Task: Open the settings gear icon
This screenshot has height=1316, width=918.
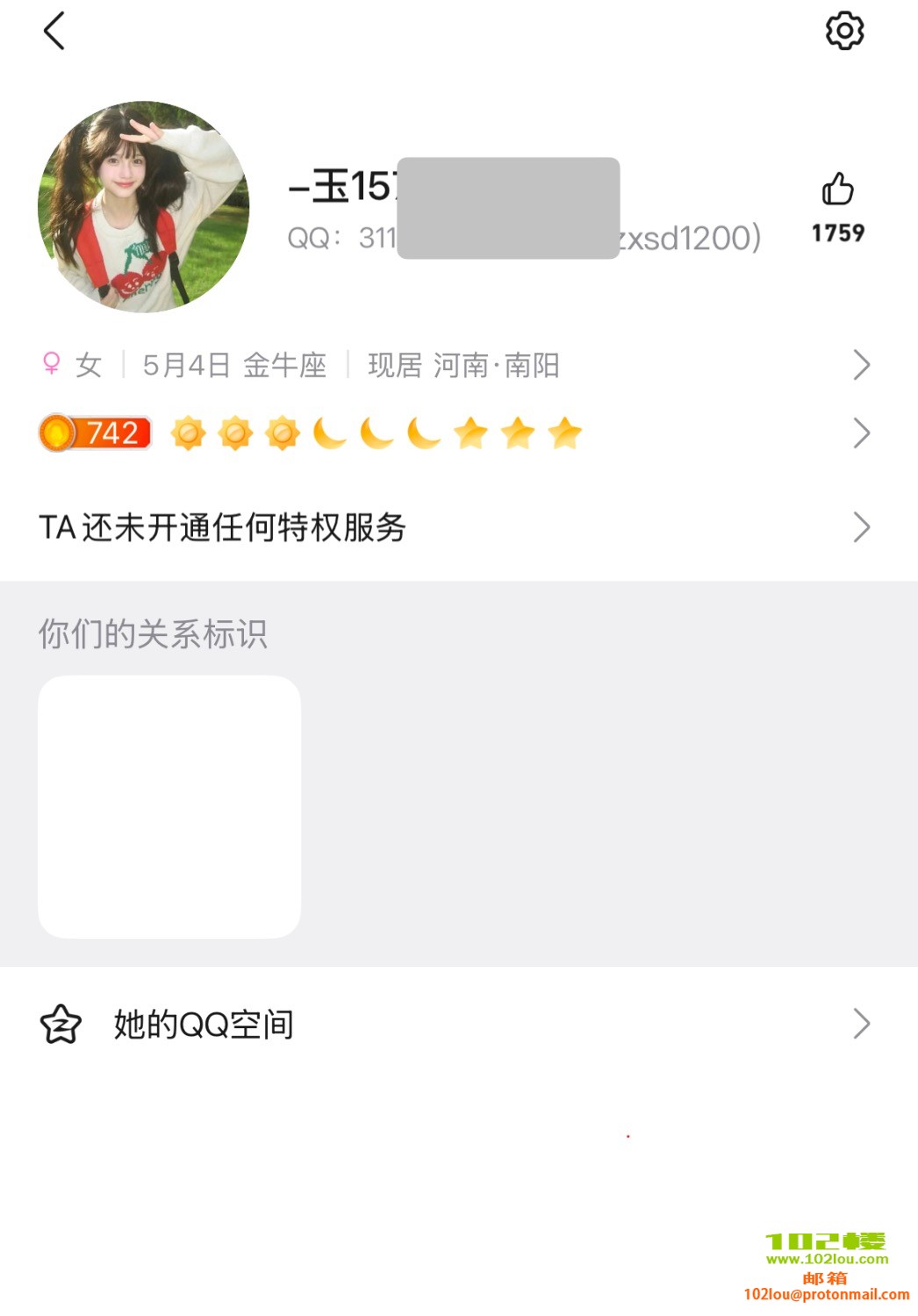Action: click(844, 32)
